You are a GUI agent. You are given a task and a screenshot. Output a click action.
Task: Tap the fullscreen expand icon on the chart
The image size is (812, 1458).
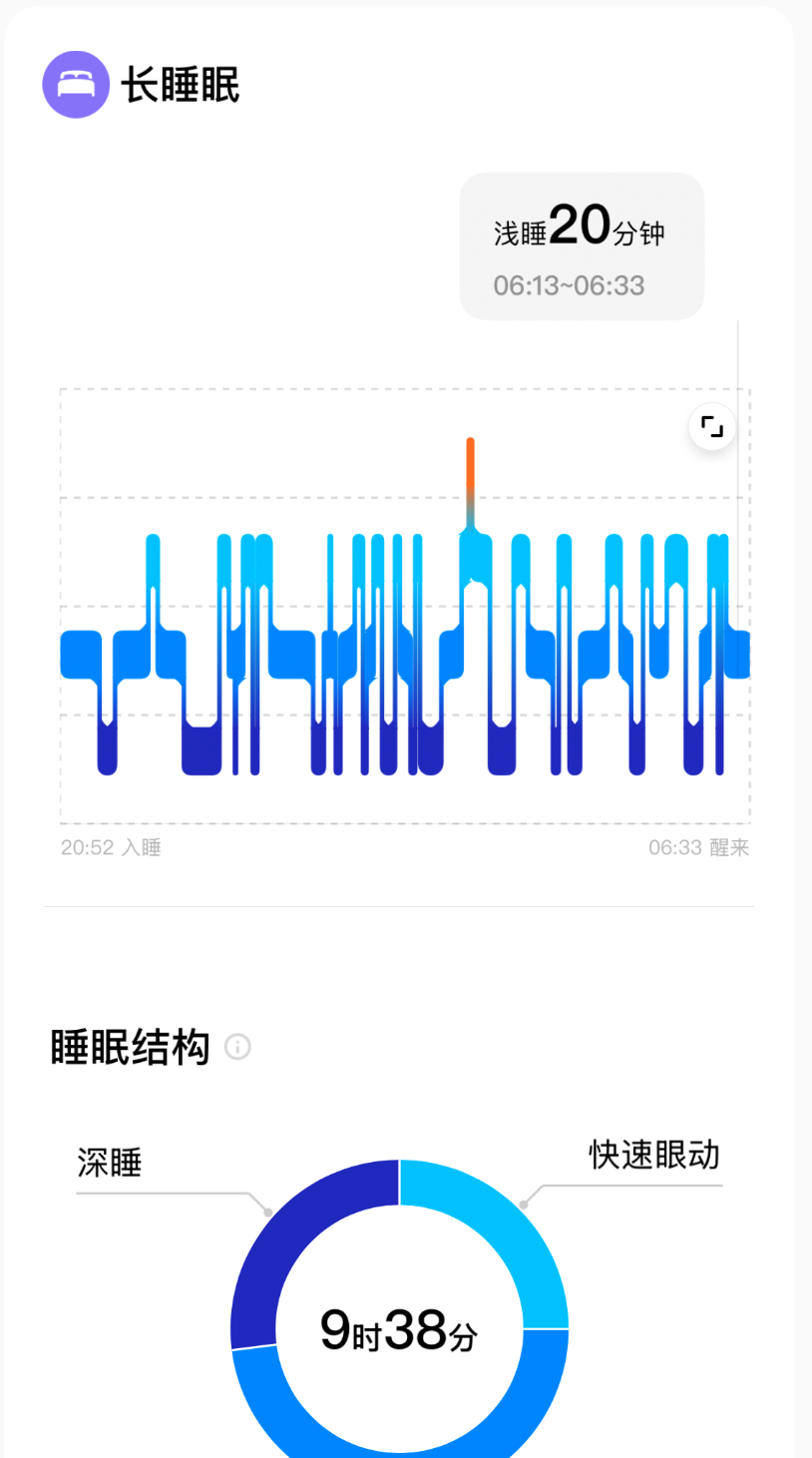point(711,426)
